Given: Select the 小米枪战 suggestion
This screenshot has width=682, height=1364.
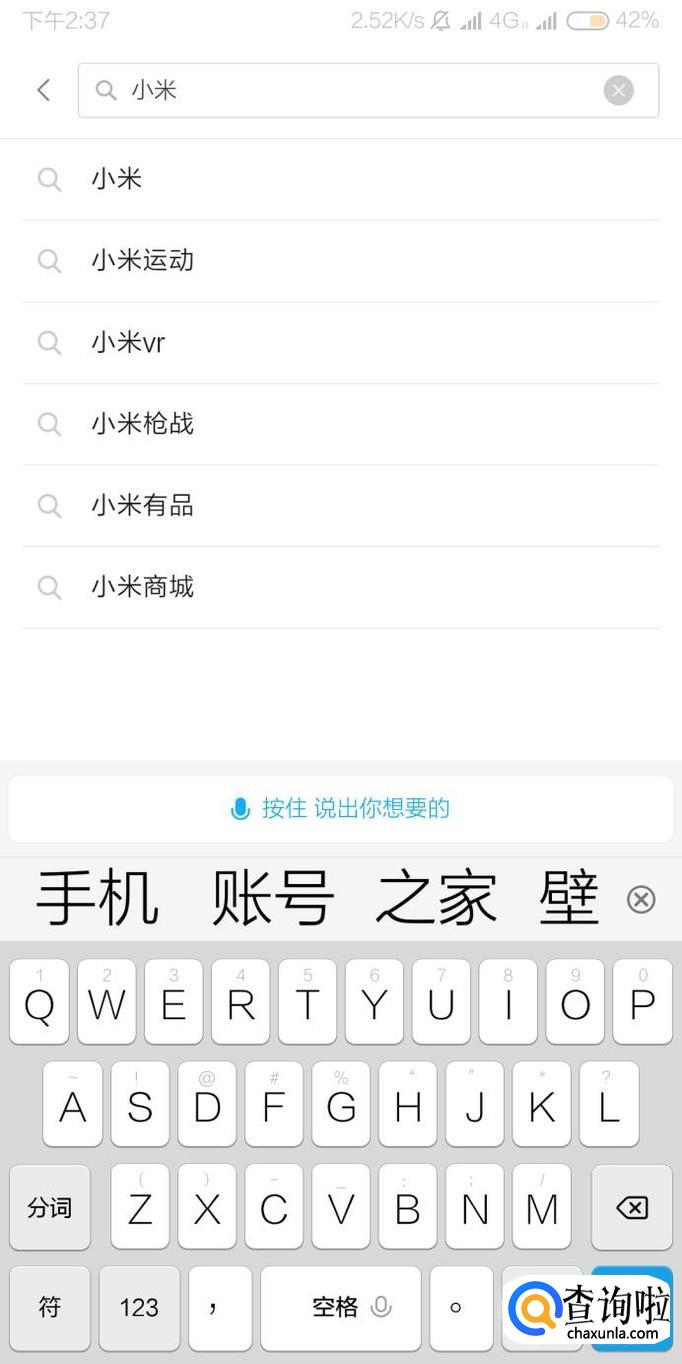Looking at the screenshot, I should pyautogui.click(x=142, y=424).
